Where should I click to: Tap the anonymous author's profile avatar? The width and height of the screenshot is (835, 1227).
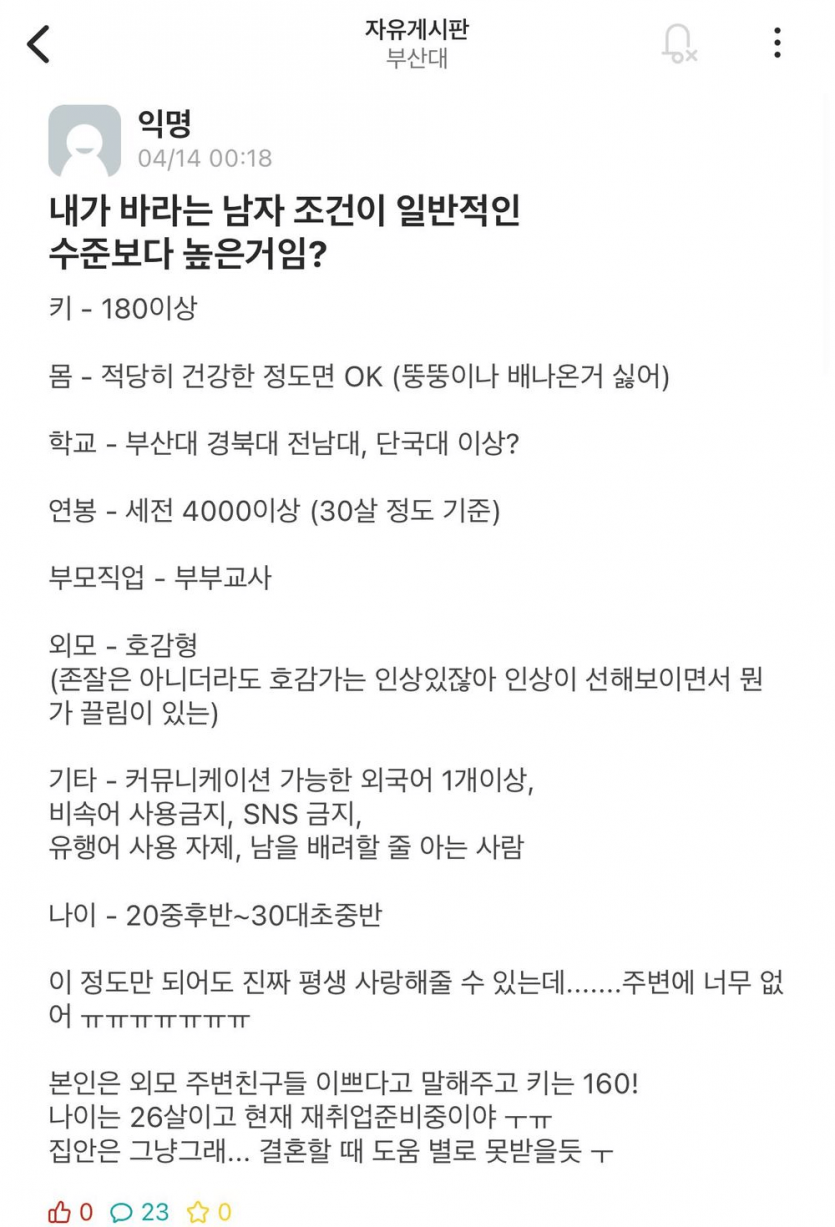tap(85, 140)
